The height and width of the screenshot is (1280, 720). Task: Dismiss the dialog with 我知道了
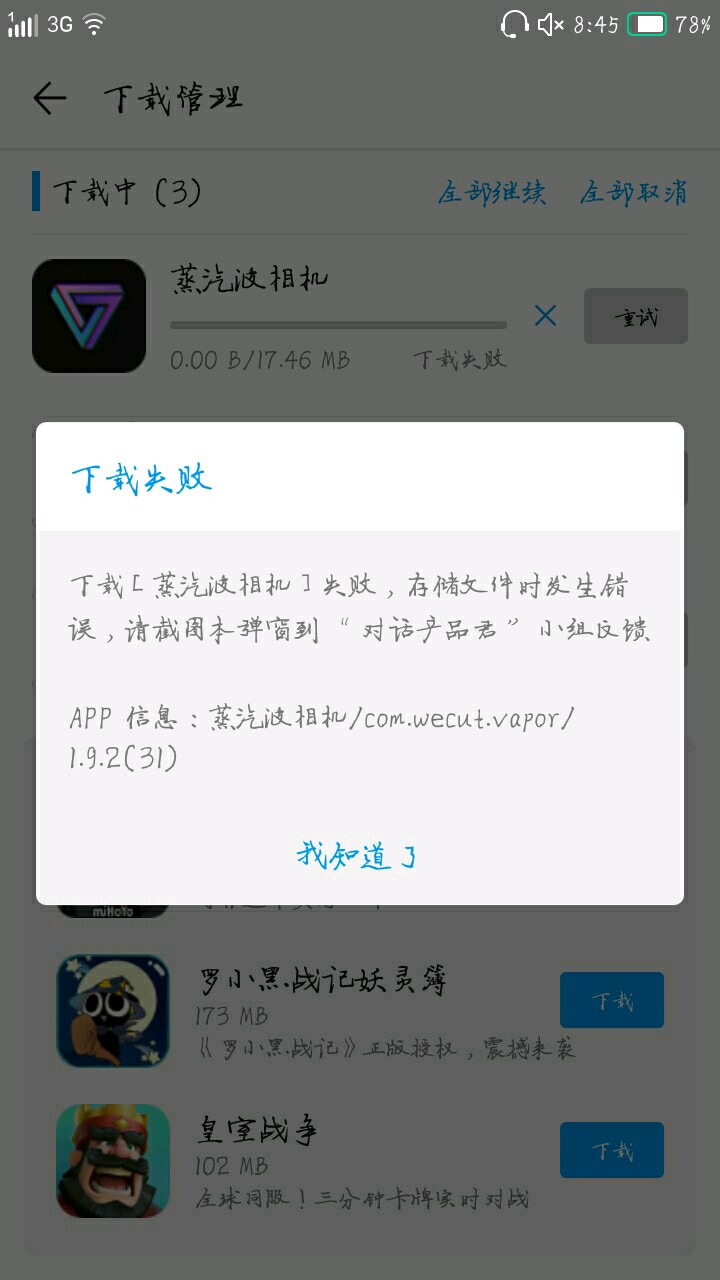pyautogui.click(x=357, y=855)
